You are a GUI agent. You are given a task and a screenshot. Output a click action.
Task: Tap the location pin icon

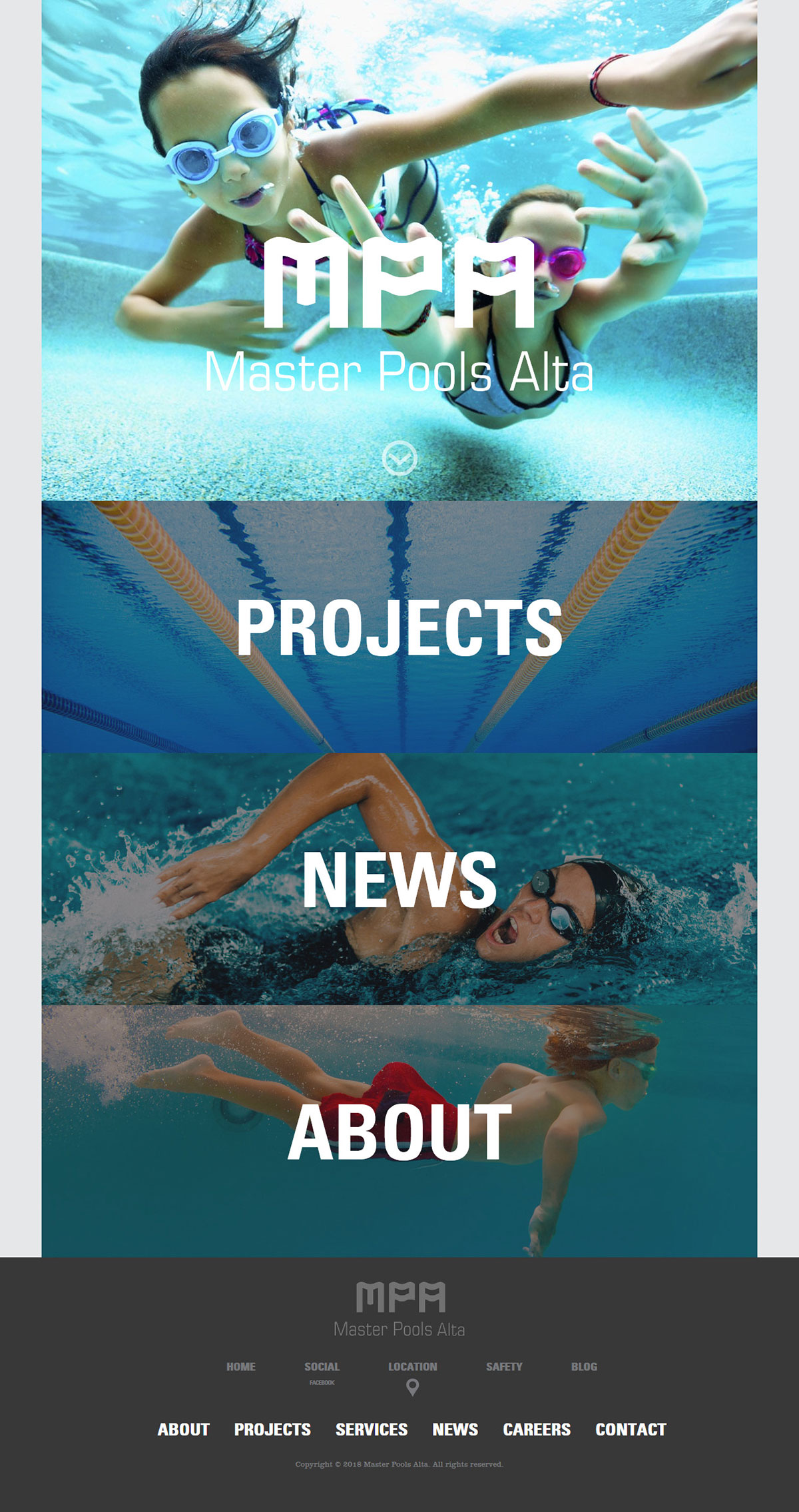[413, 1387]
